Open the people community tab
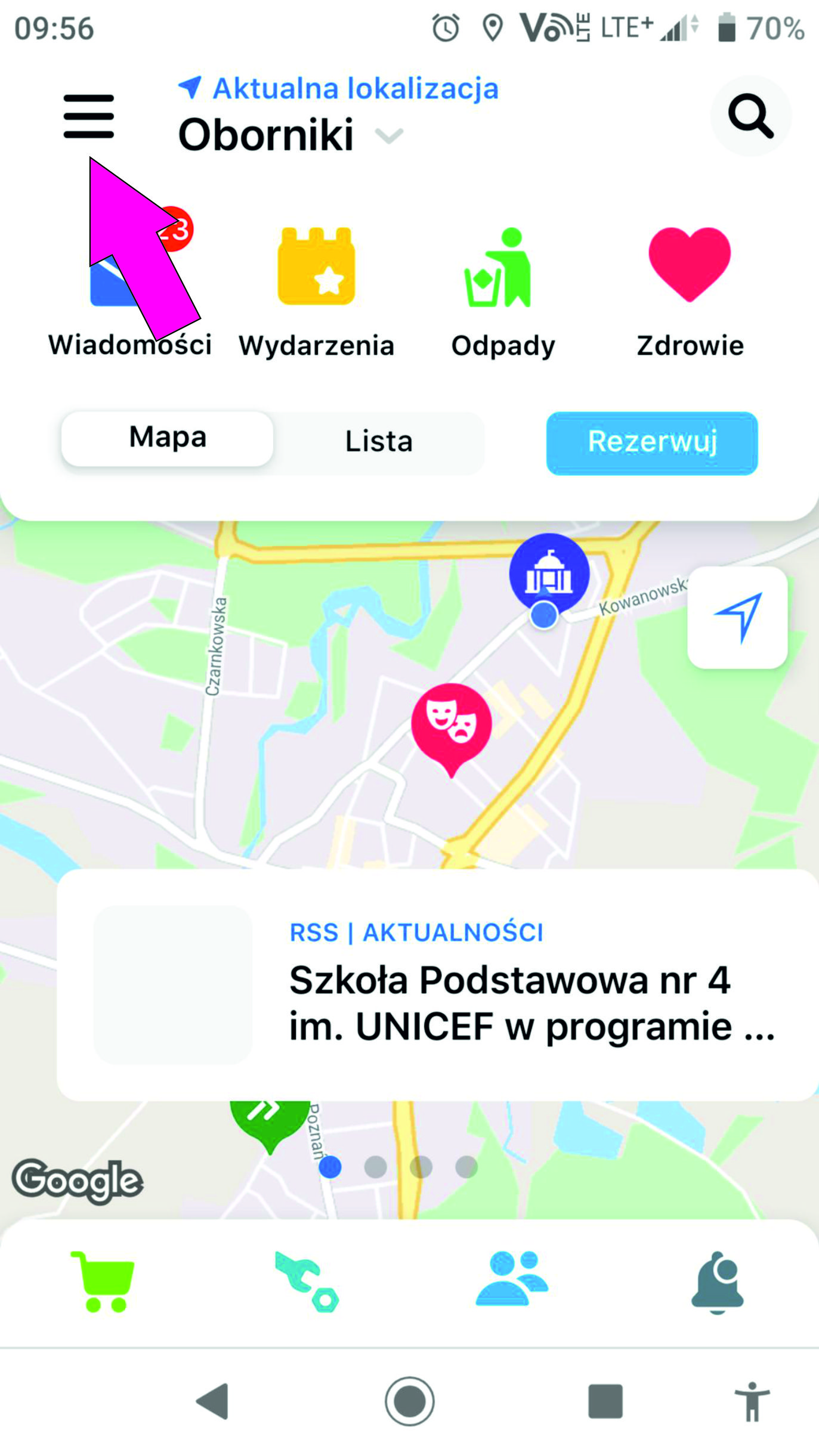The width and height of the screenshot is (819, 1456). click(x=511, y=1280)
